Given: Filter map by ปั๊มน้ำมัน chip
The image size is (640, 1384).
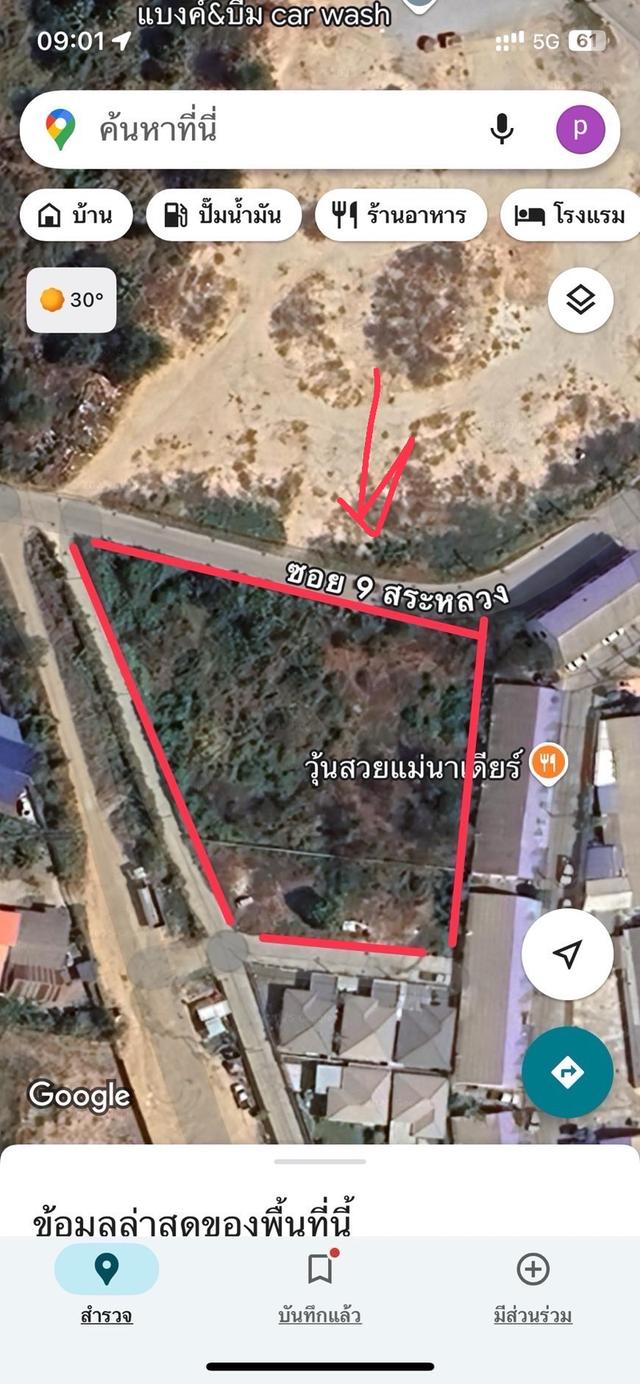Looking at the screenshot, I should pos(223,215).
